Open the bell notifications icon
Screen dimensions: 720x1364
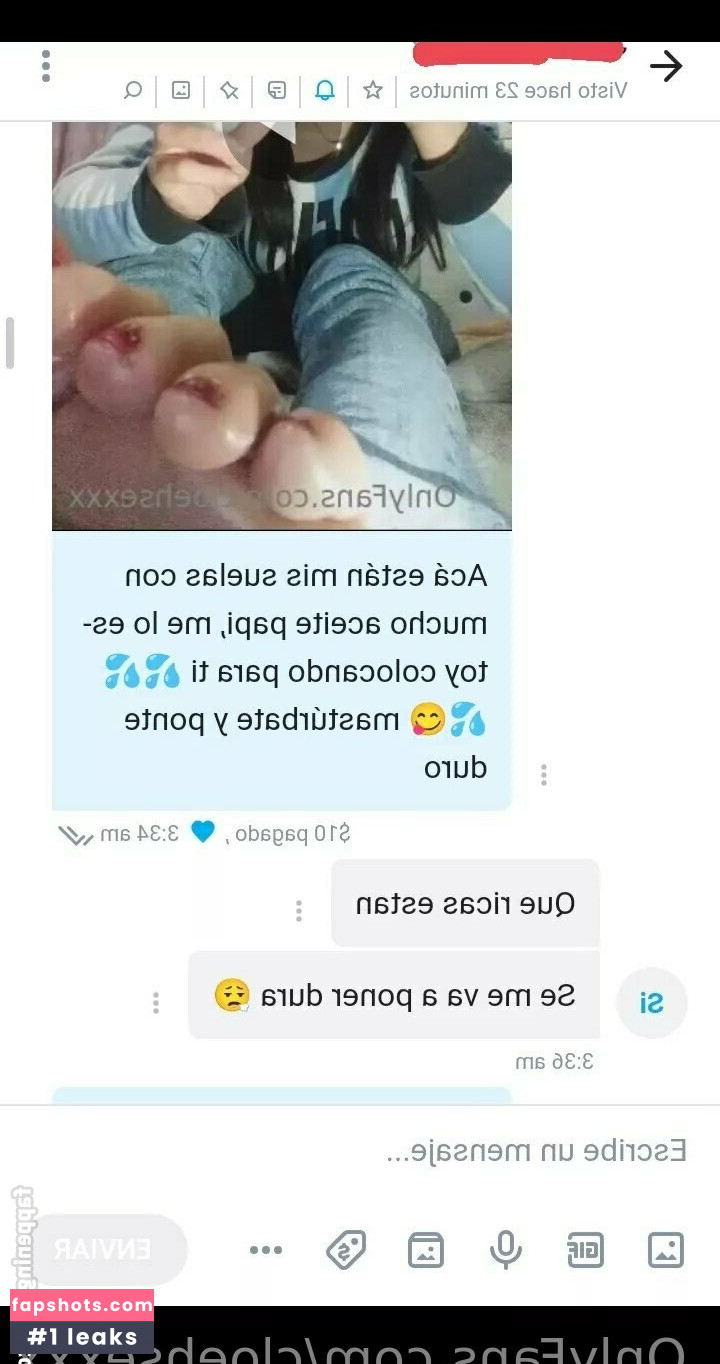pyautogui.click(x=325, y=91)
